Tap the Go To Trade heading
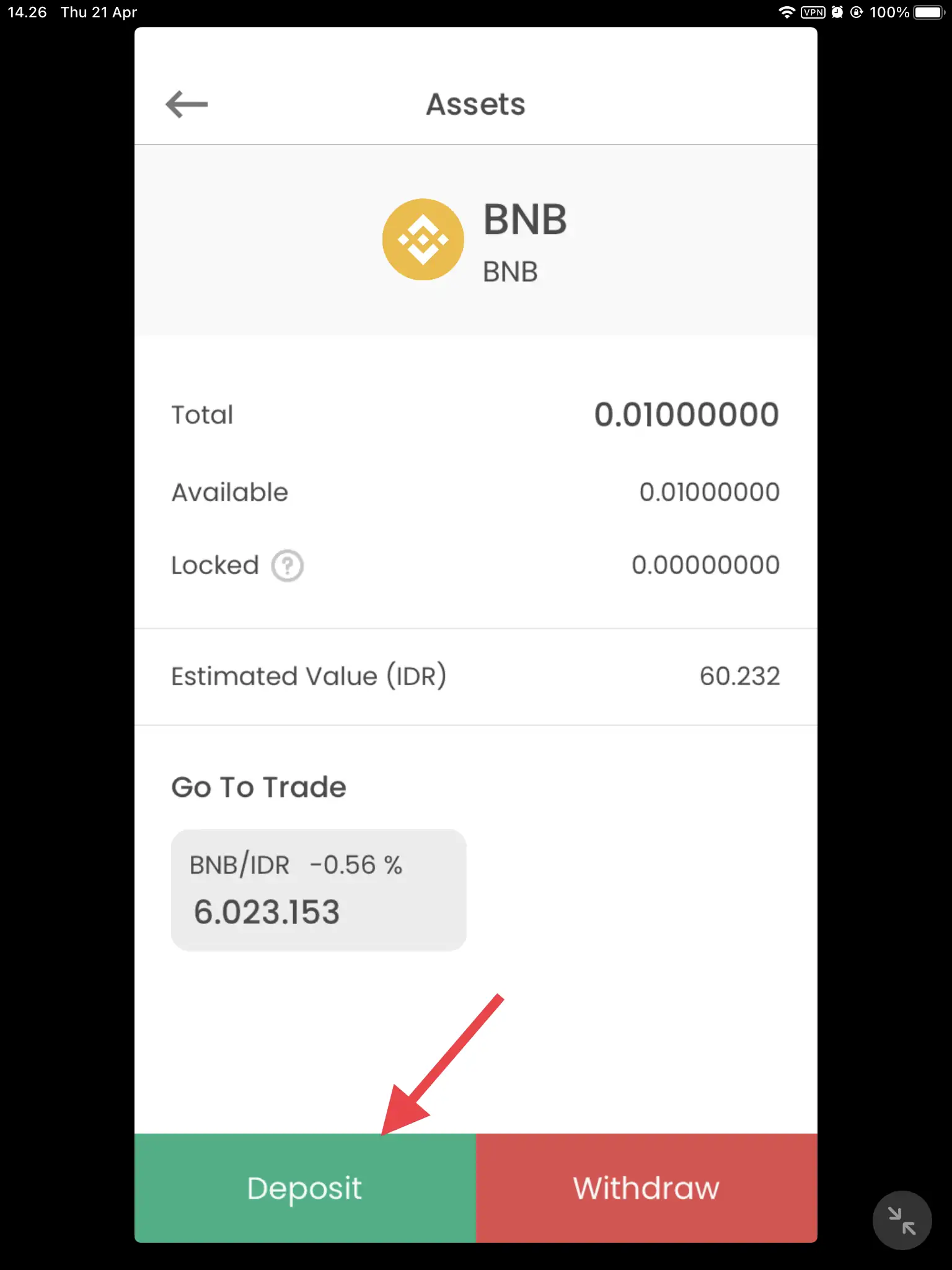Image resolution: width=952 pixels, height=1270 pixels. pos(258,786)
